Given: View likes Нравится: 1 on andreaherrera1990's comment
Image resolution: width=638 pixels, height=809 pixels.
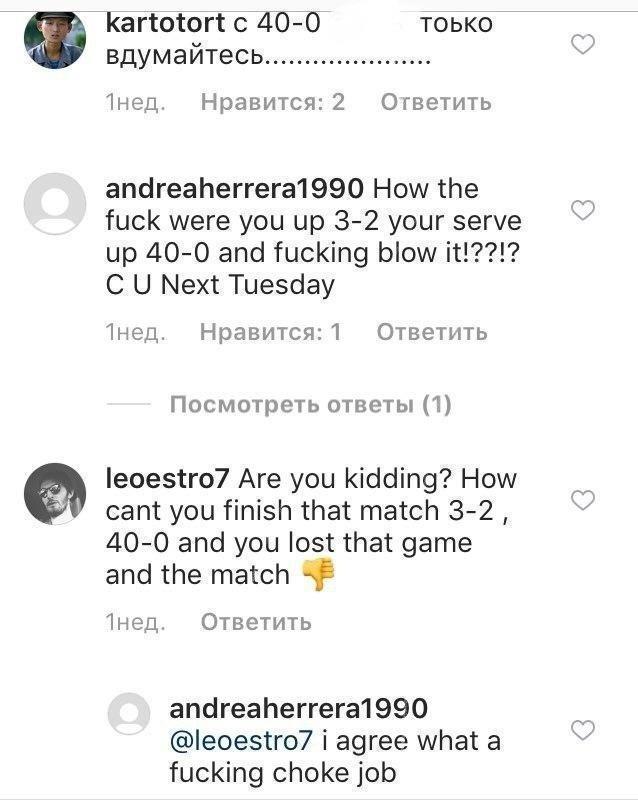Looking at the screenshot, I should pyautogui.click(x=270, y=332).
